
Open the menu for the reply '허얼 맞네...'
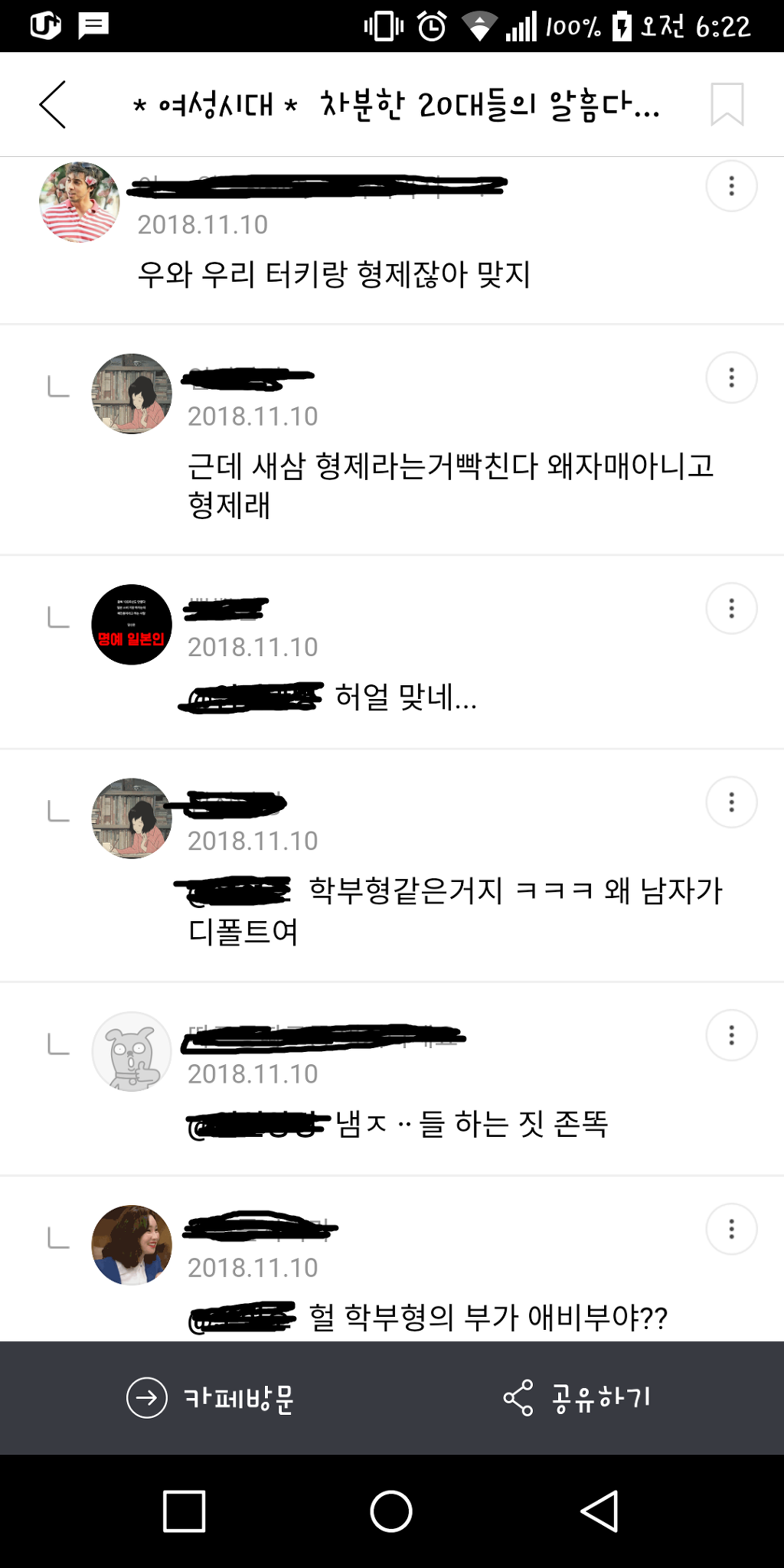pyautogui.click(x=731, y=609)
